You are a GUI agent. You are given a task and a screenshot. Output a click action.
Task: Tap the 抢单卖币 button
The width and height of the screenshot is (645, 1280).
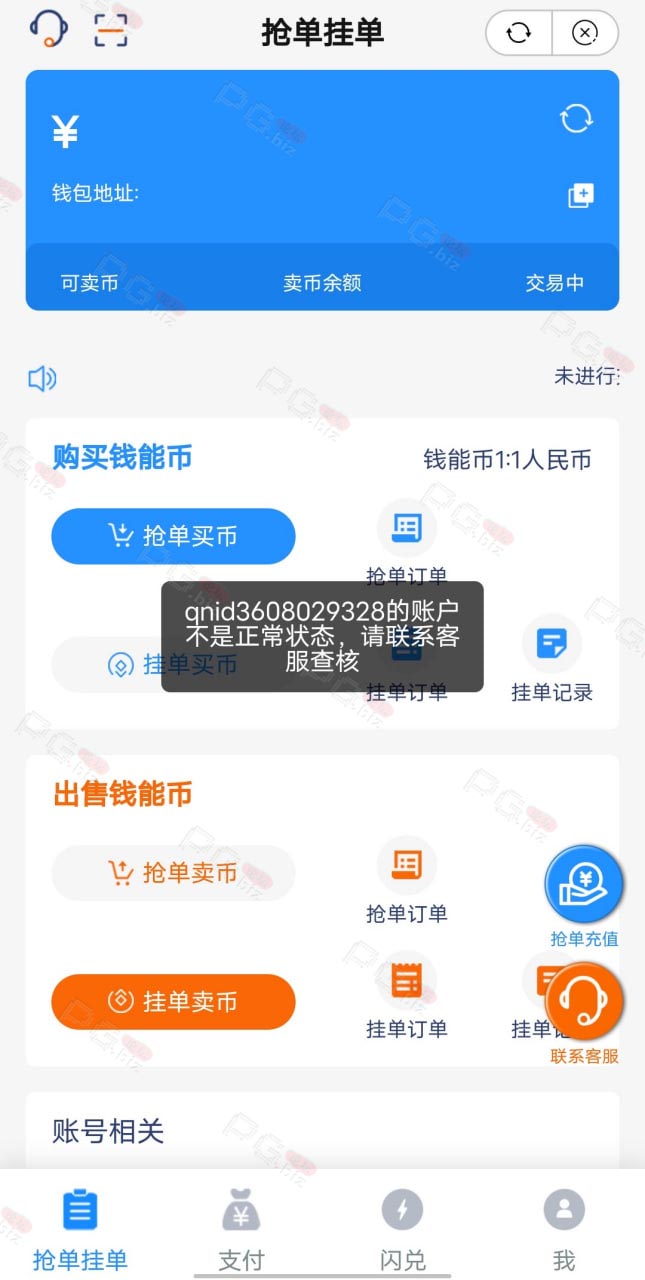click(173, 873)
